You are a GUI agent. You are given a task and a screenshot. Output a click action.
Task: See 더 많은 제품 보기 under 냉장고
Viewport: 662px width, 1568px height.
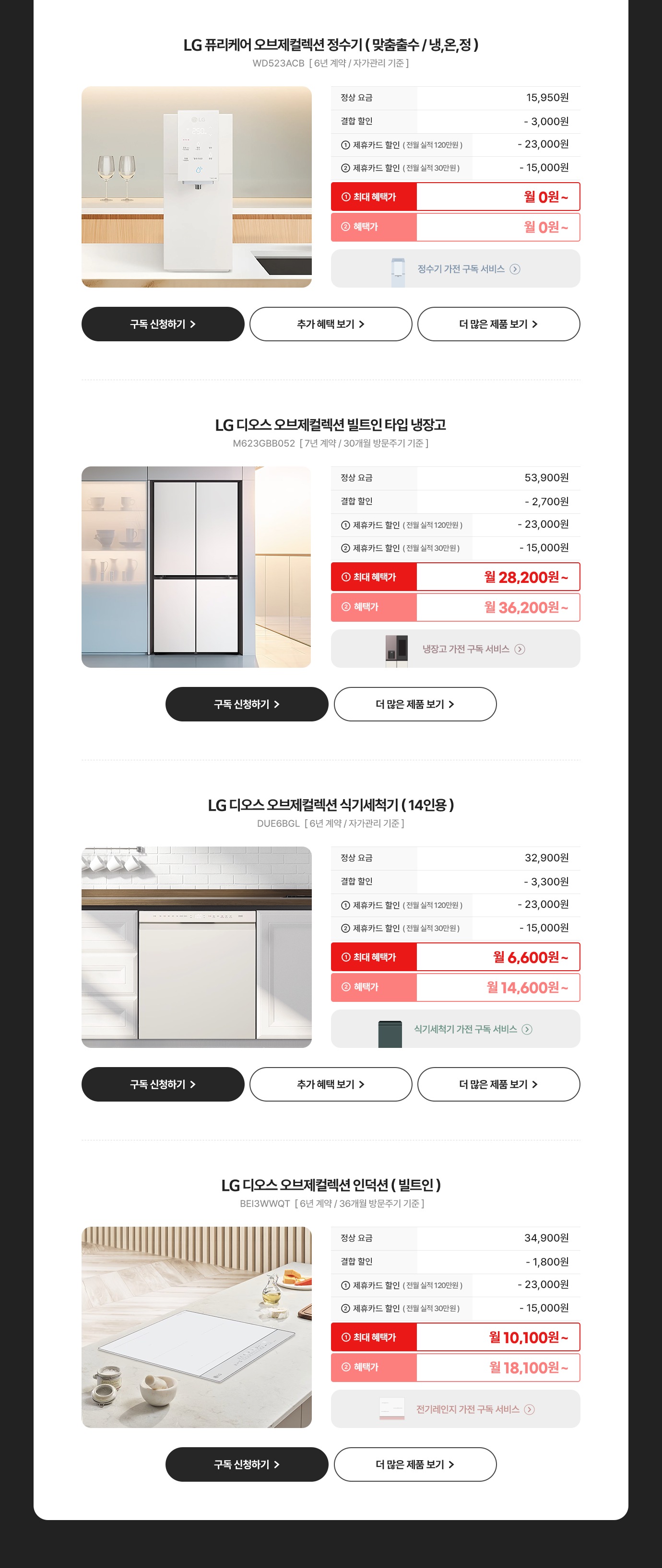pos(415,704)
